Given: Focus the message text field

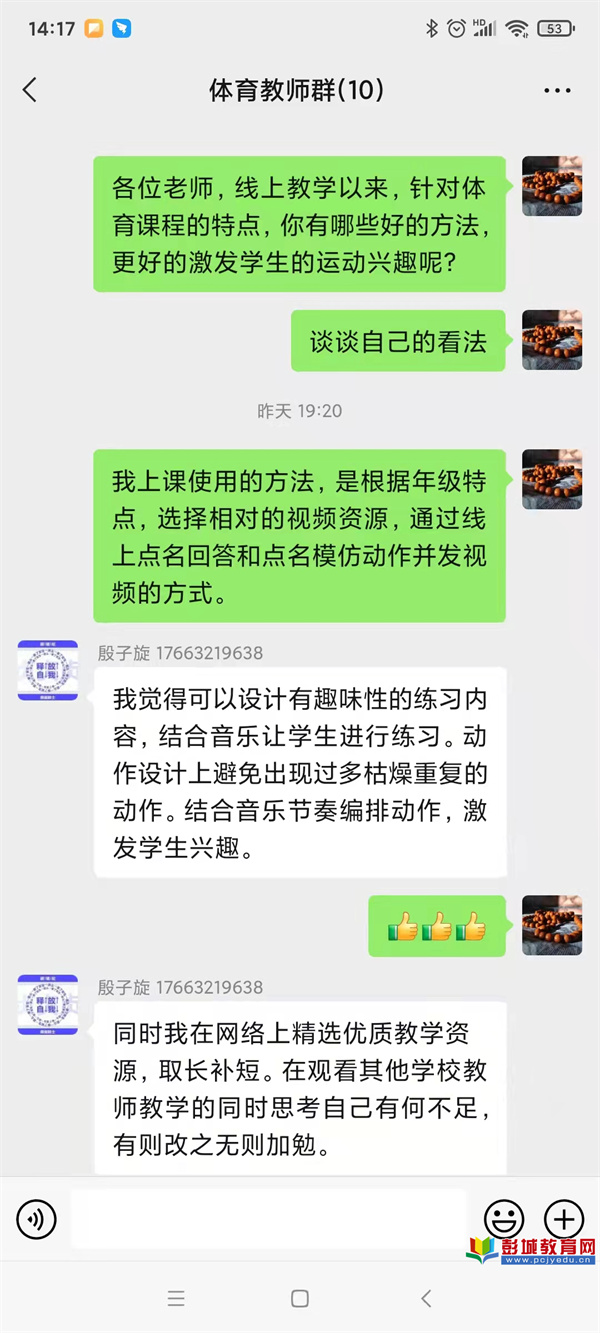Looking at the screenshot, I should point(268,1218).
